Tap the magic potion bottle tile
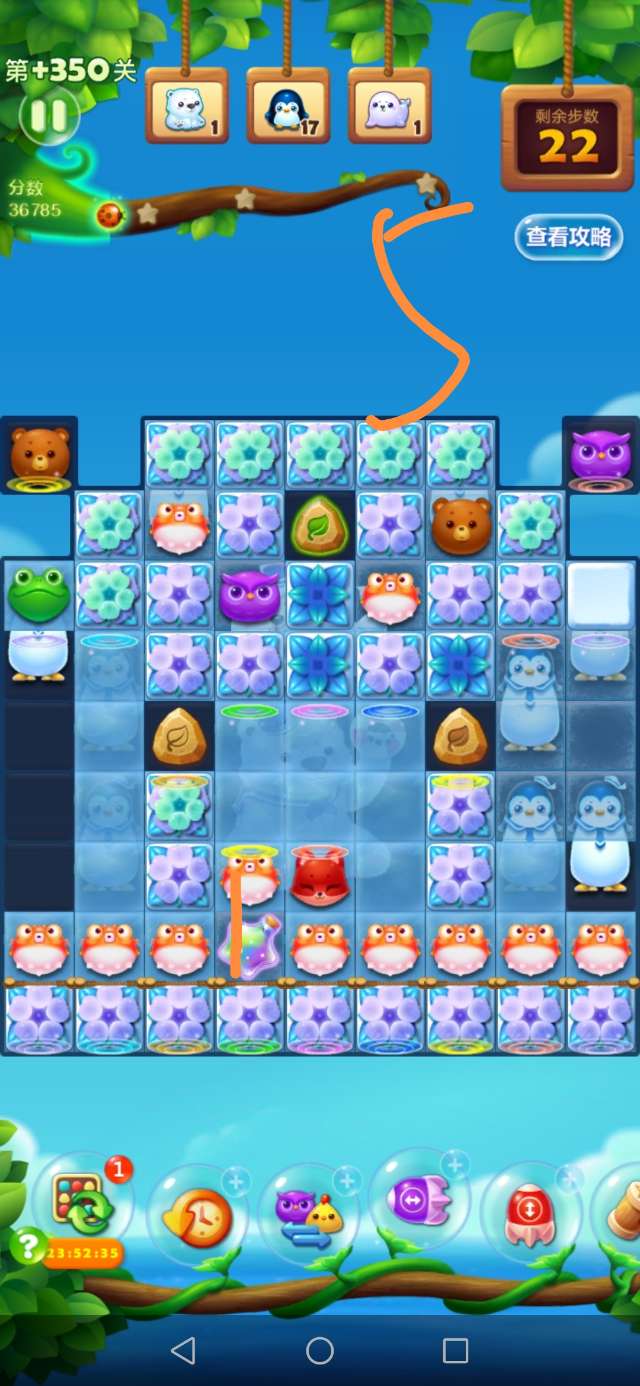Viewport: 640px width, 1386px height. tap(248, 944)
